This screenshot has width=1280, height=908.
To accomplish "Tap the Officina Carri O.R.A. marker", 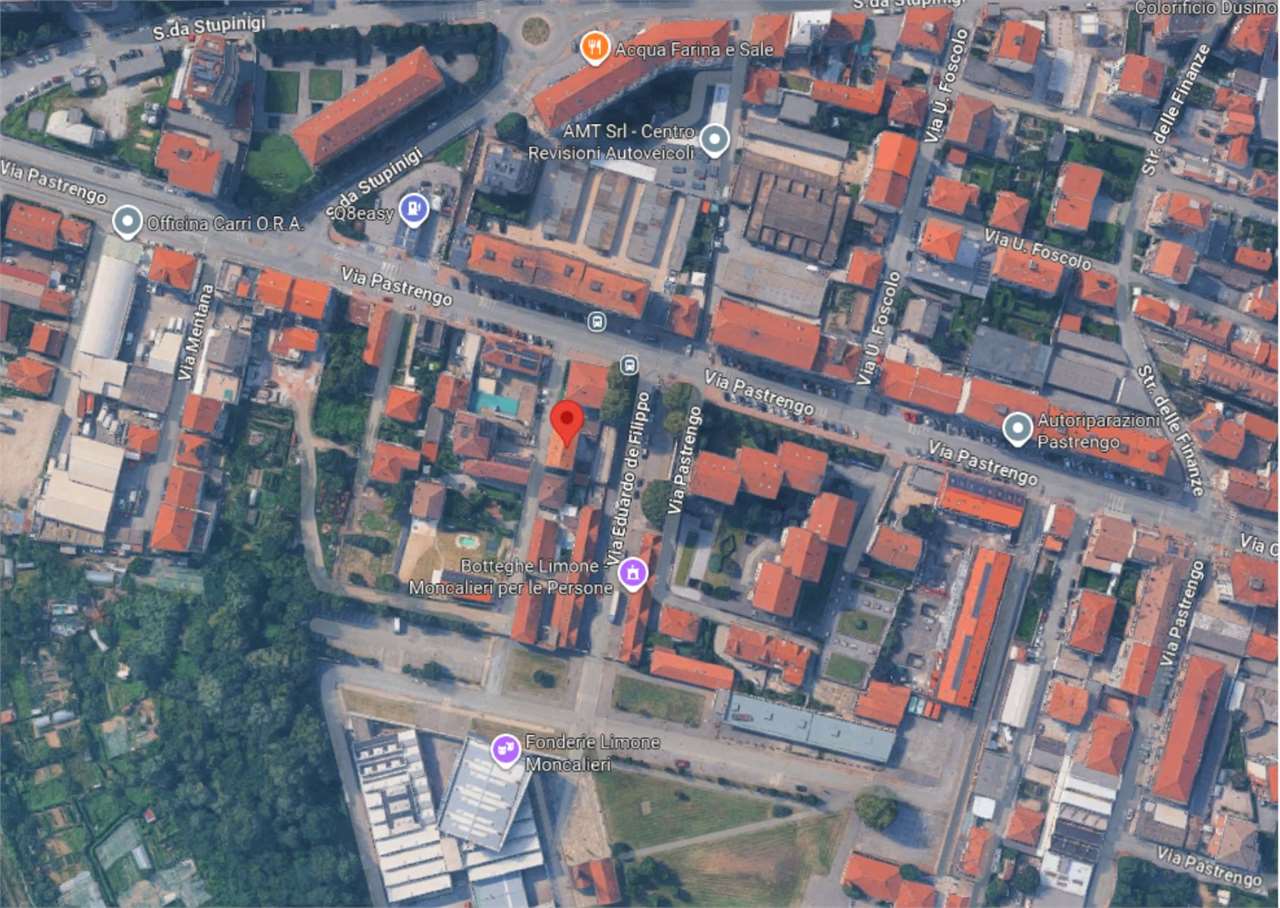I will [x=127, y=222].
